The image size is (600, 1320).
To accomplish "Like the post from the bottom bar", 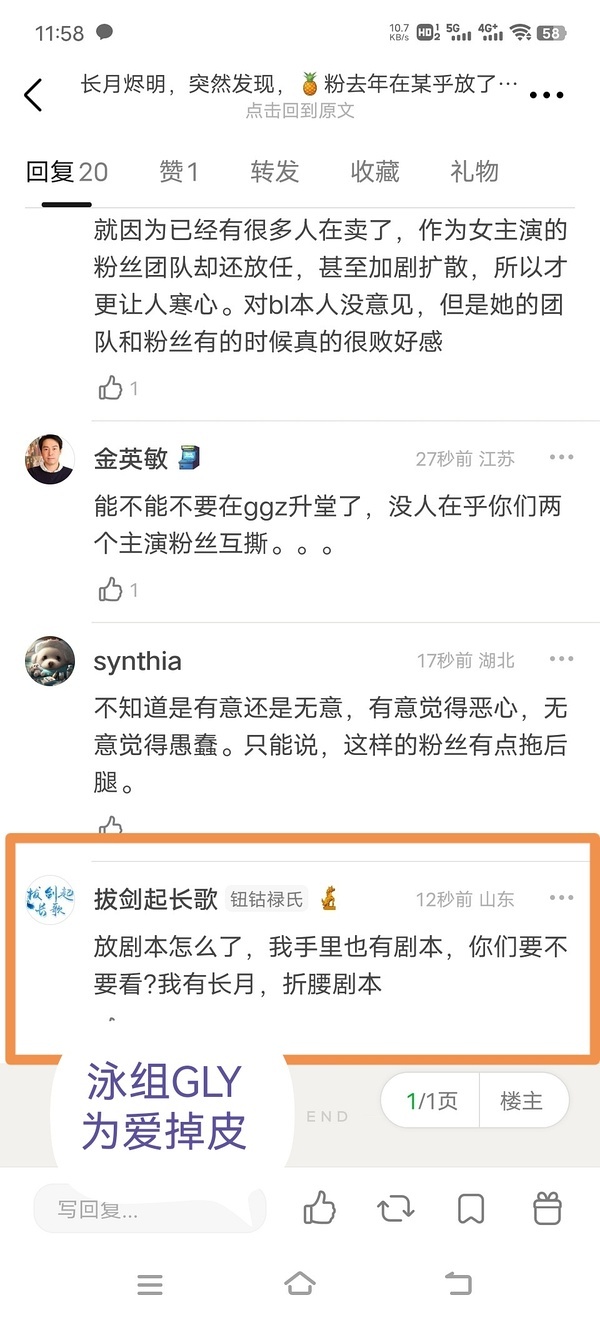I will pyautogui.click(x=319, y=1209).
